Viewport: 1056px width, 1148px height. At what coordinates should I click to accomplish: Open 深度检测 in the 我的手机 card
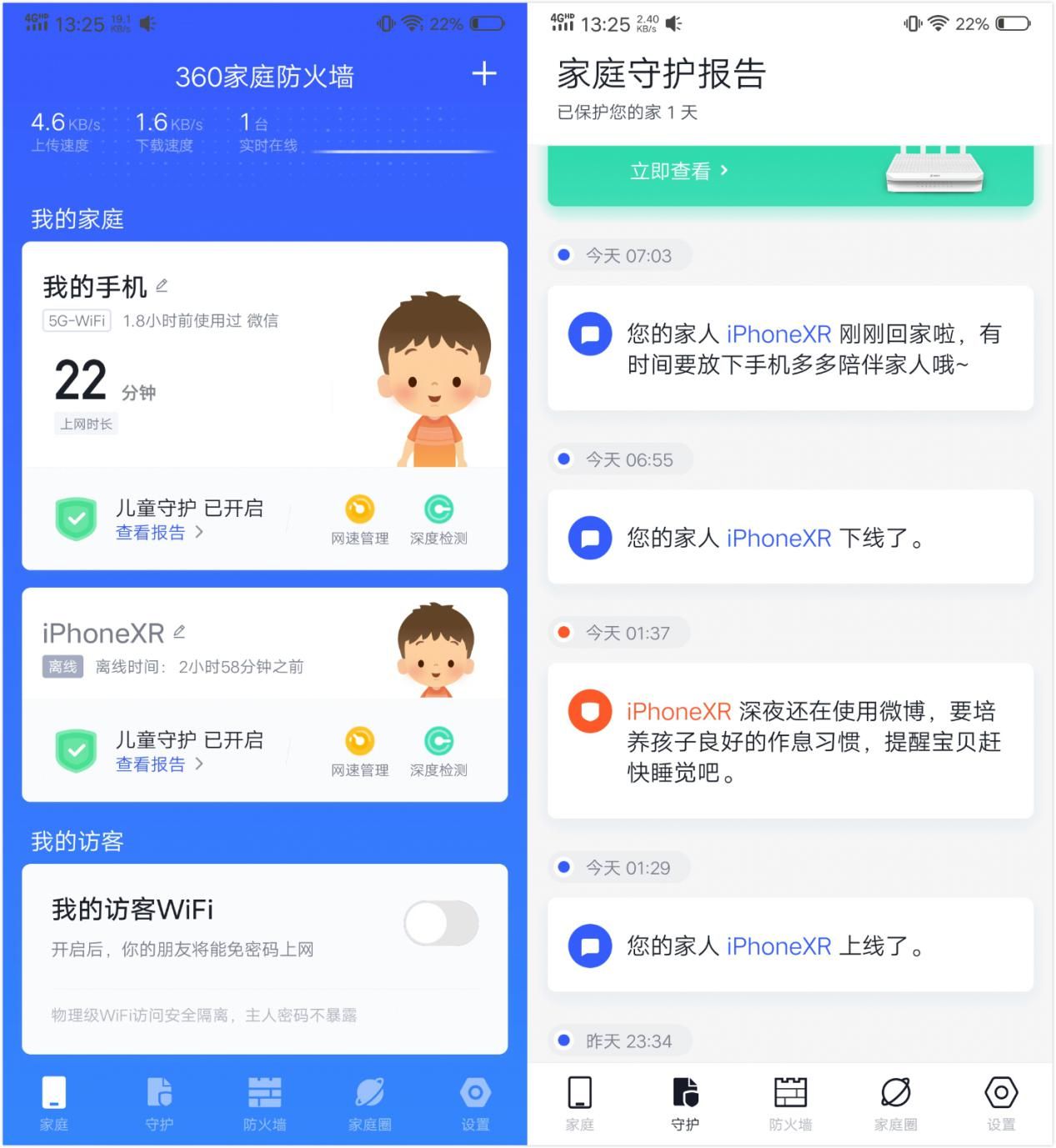[438, 520]
